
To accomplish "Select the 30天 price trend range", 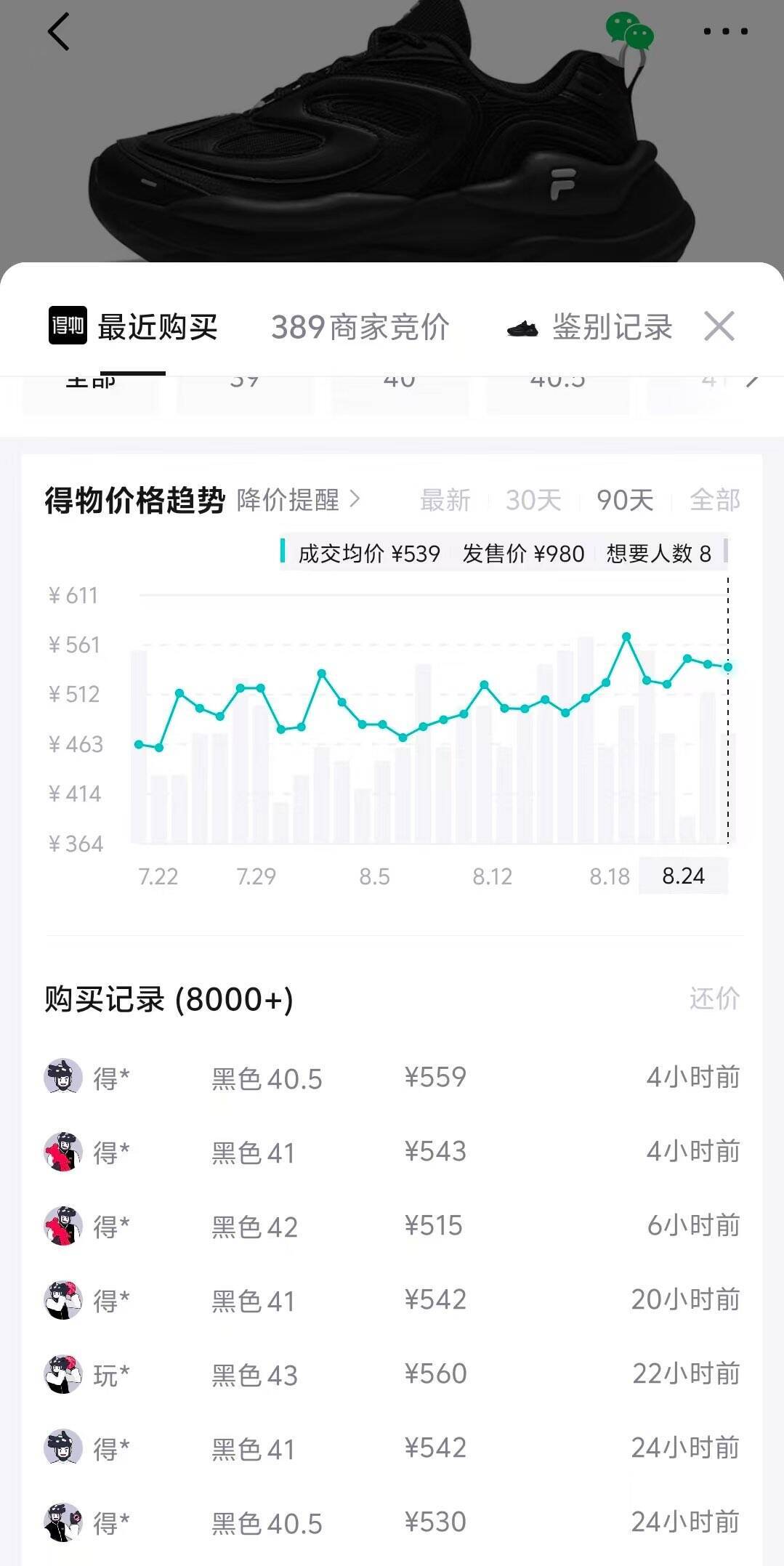I will [x=533, y=500].
